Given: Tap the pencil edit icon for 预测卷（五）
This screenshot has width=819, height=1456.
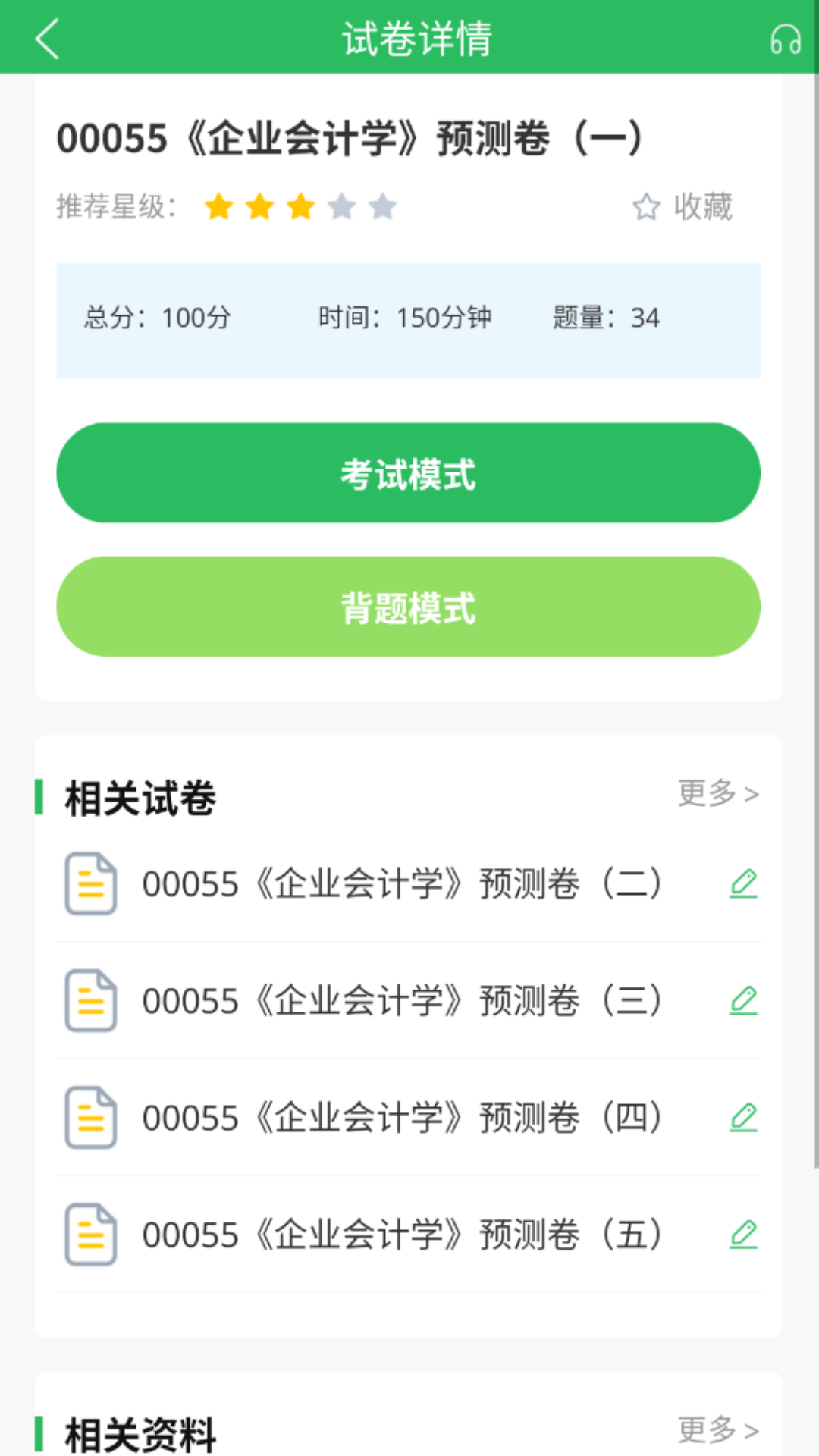Looking at the screenshot, I should pyautogui.click(x=744, y=1234).
